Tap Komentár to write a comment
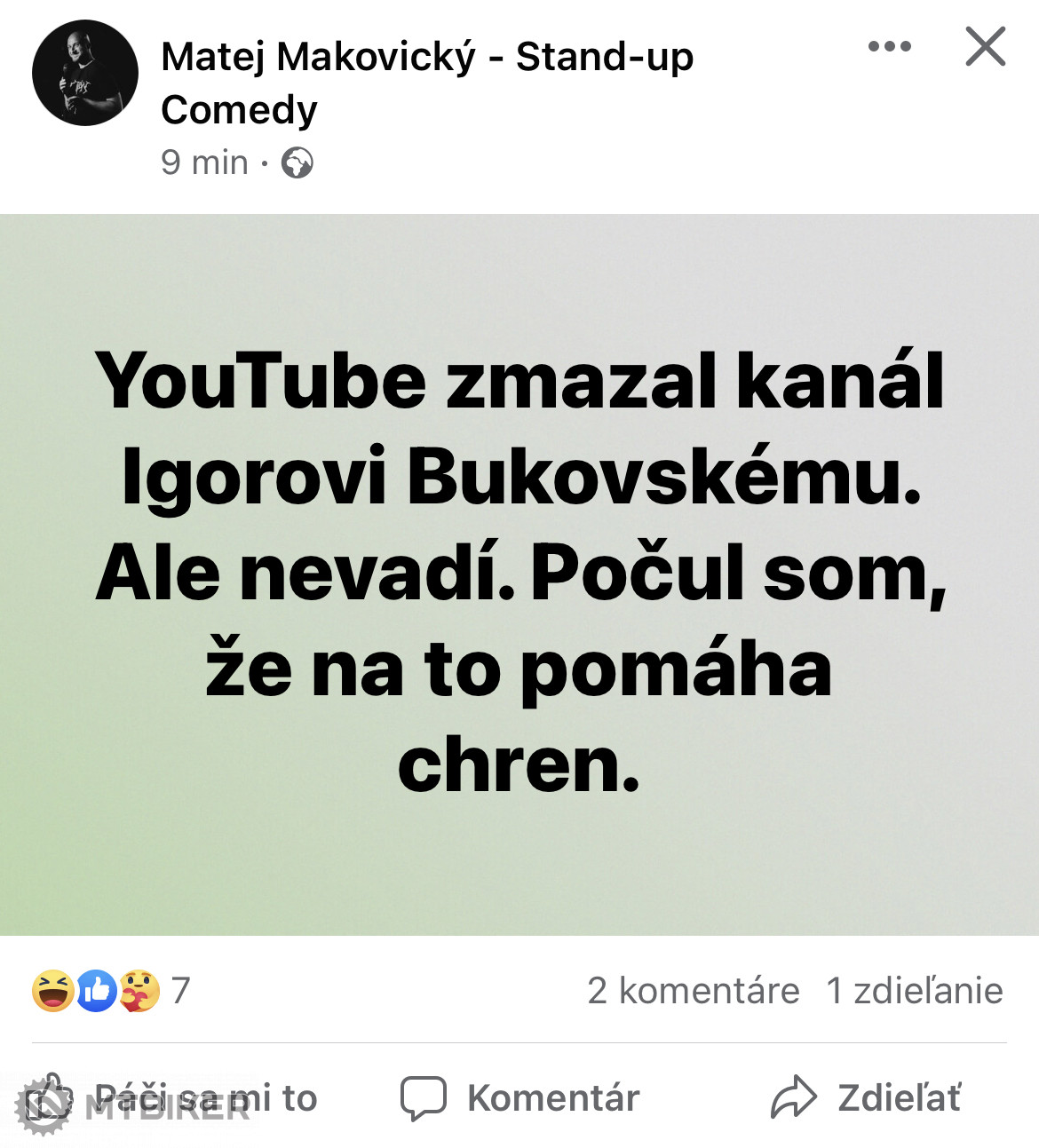The width and height of the screenshot is (1039, 1148). (519, 1098)
